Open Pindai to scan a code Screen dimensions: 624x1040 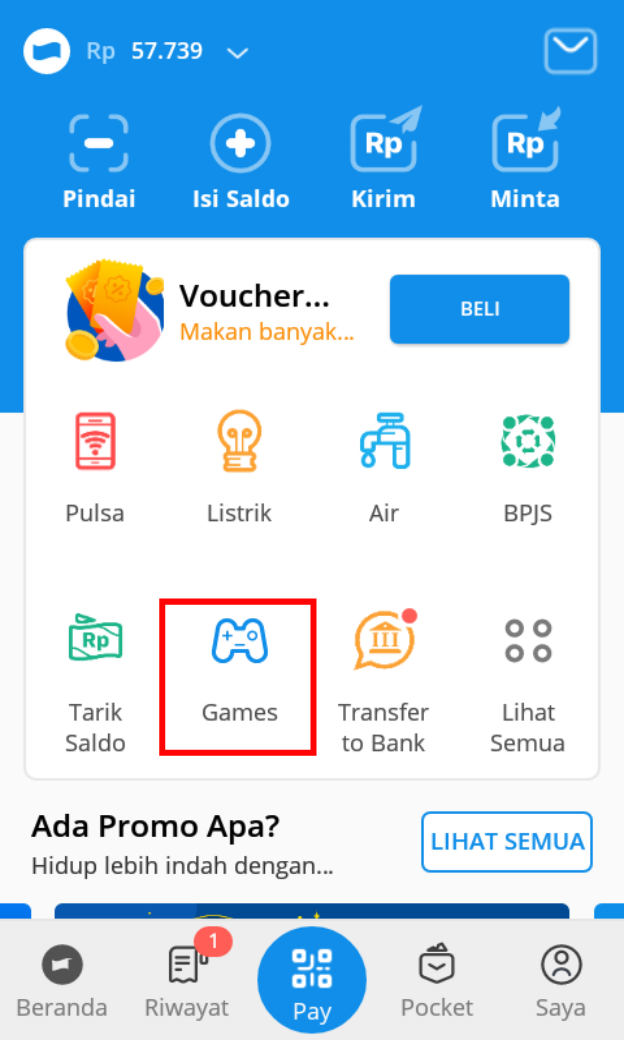coord(99,162)
